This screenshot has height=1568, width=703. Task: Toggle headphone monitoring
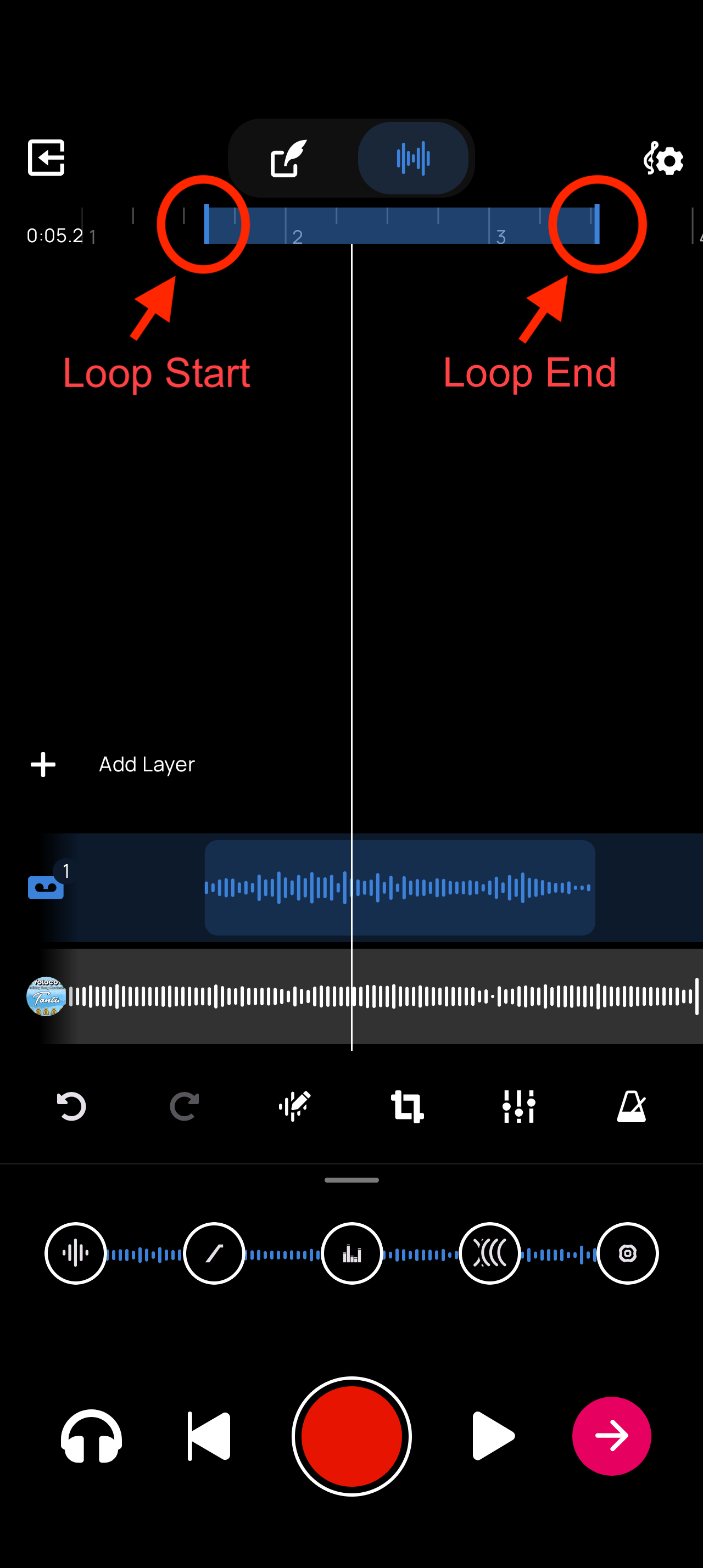[91, 1437]
